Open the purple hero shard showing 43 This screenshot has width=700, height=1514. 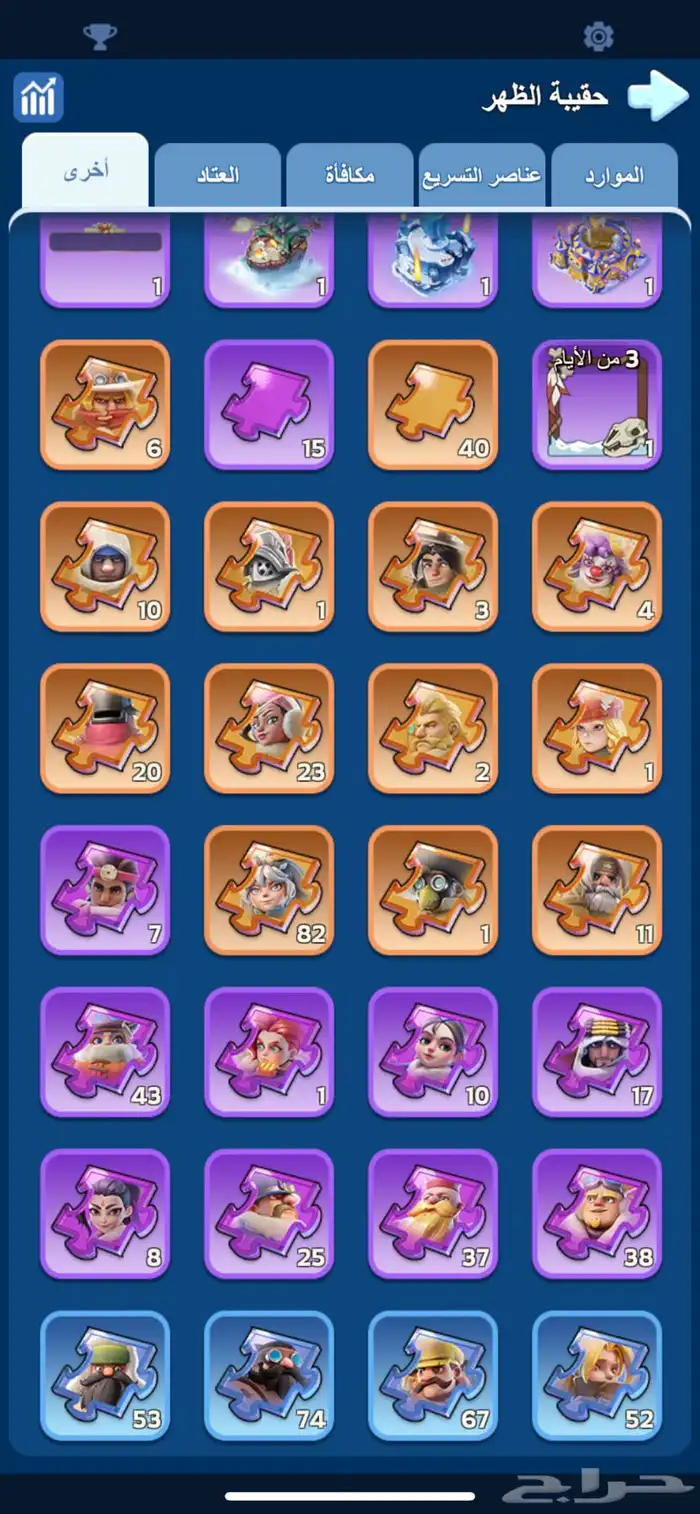pos(105,1052)
